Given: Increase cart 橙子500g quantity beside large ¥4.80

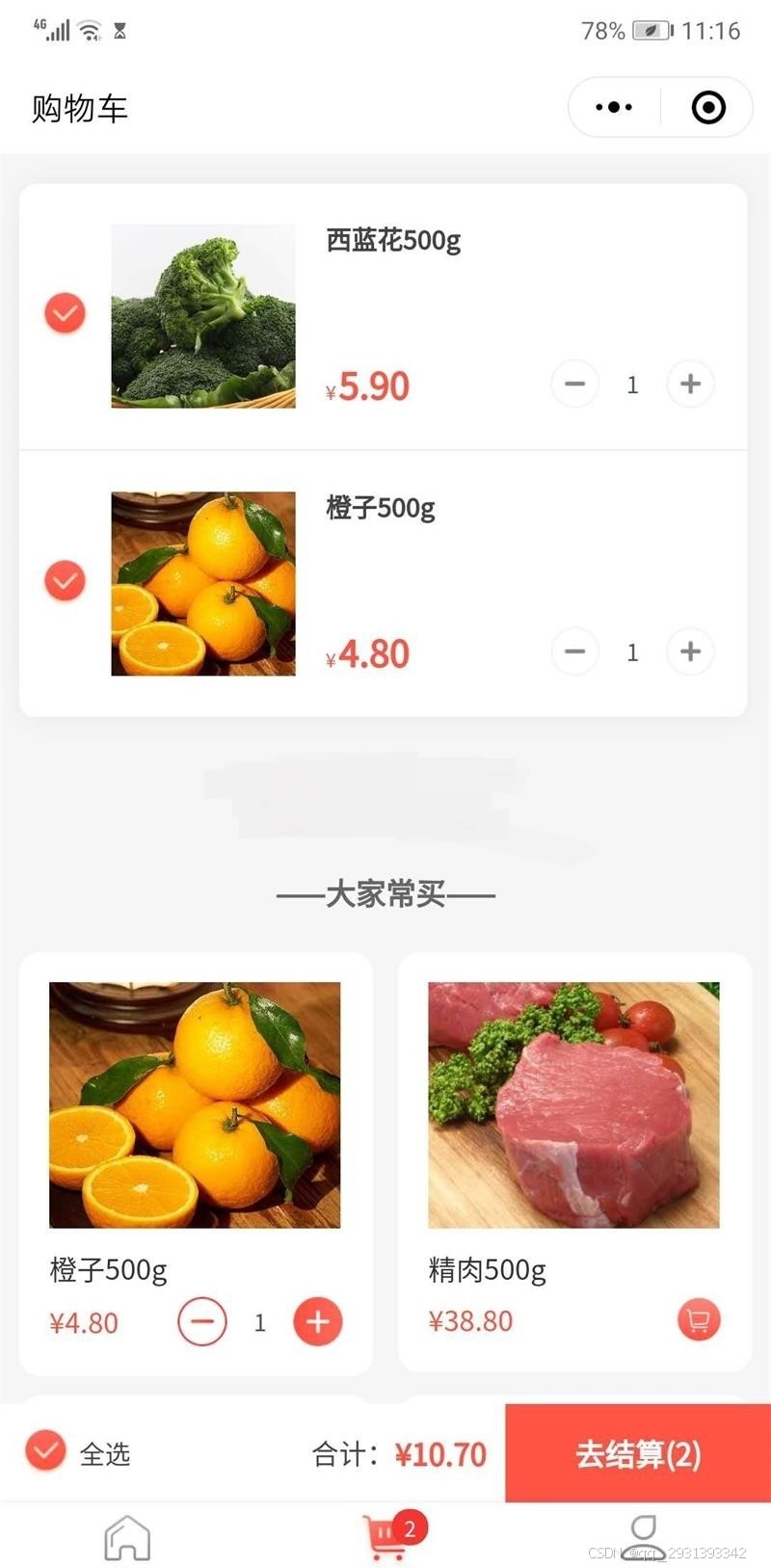Looking at the screenshot, I should click(690, 652).
